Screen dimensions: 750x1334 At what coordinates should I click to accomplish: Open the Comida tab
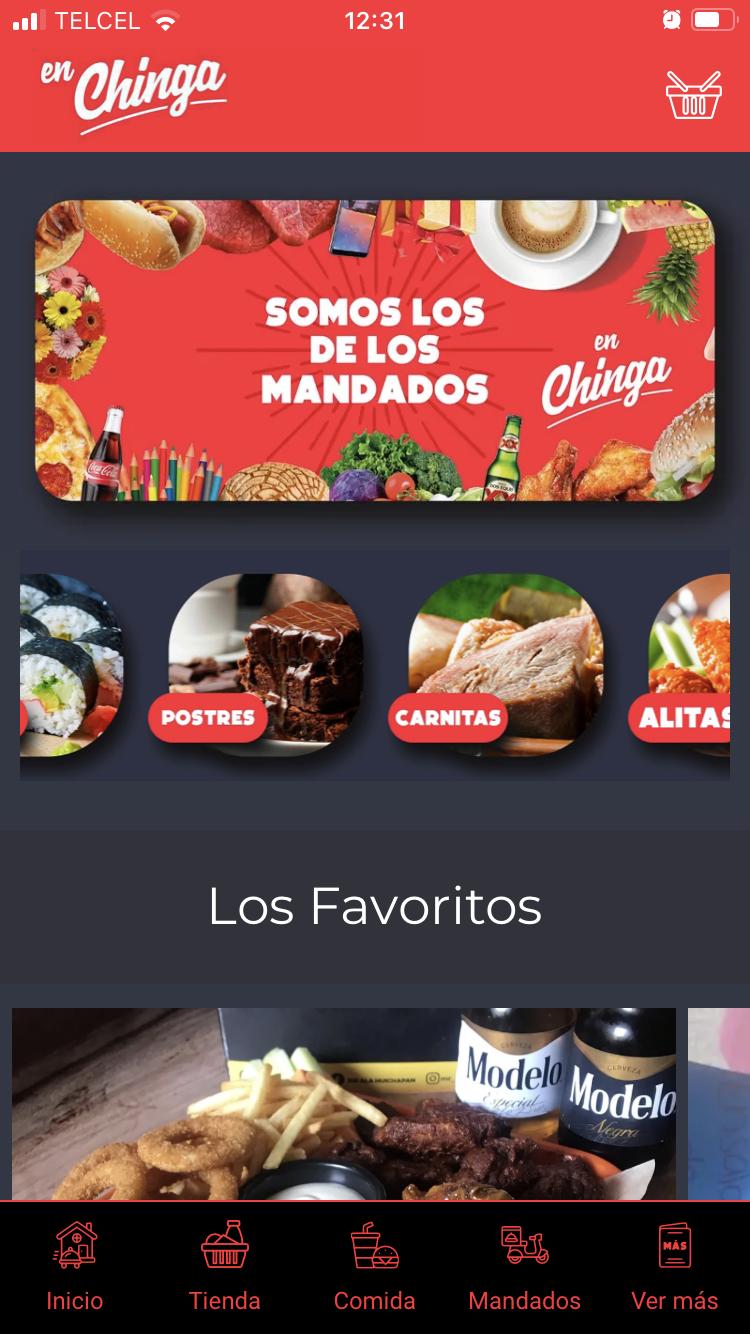[x=375, y=1266]
